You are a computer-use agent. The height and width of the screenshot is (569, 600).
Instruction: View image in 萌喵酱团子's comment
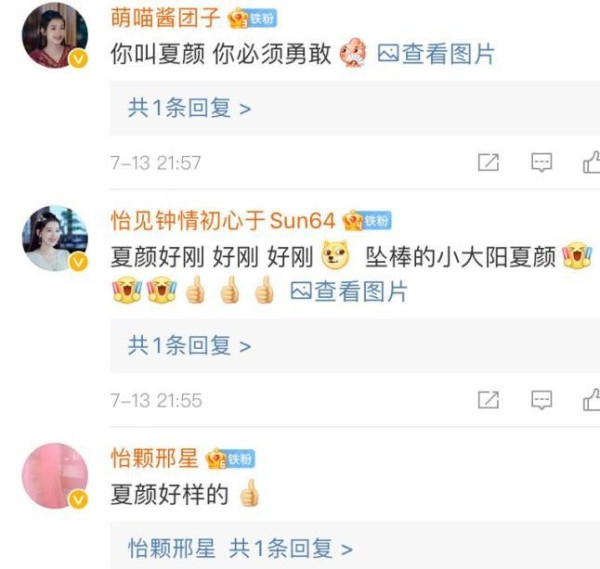tap(436, 54)
